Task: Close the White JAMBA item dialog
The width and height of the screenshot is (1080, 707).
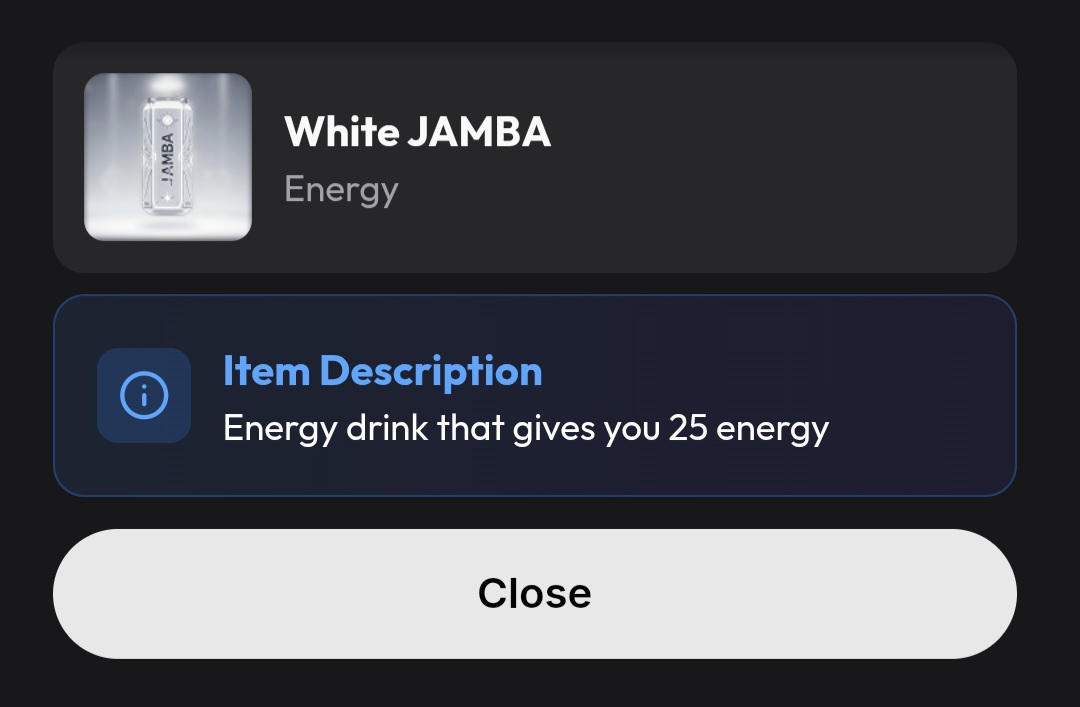Action: (x=534, y=593)
